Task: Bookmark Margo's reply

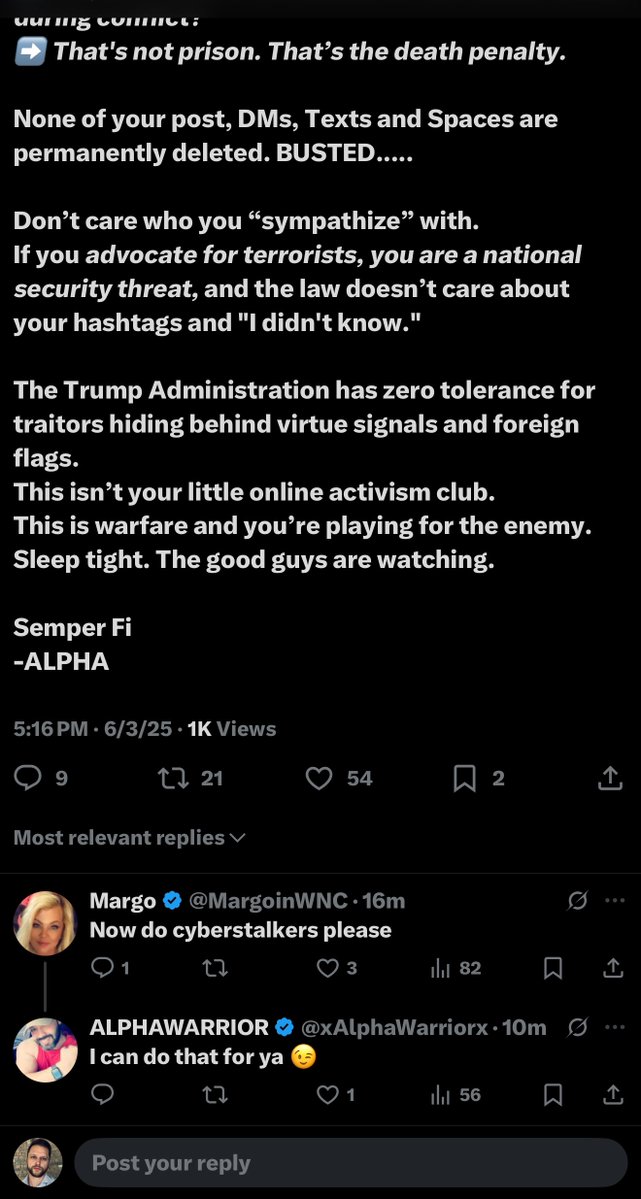Action: [552, 968]
